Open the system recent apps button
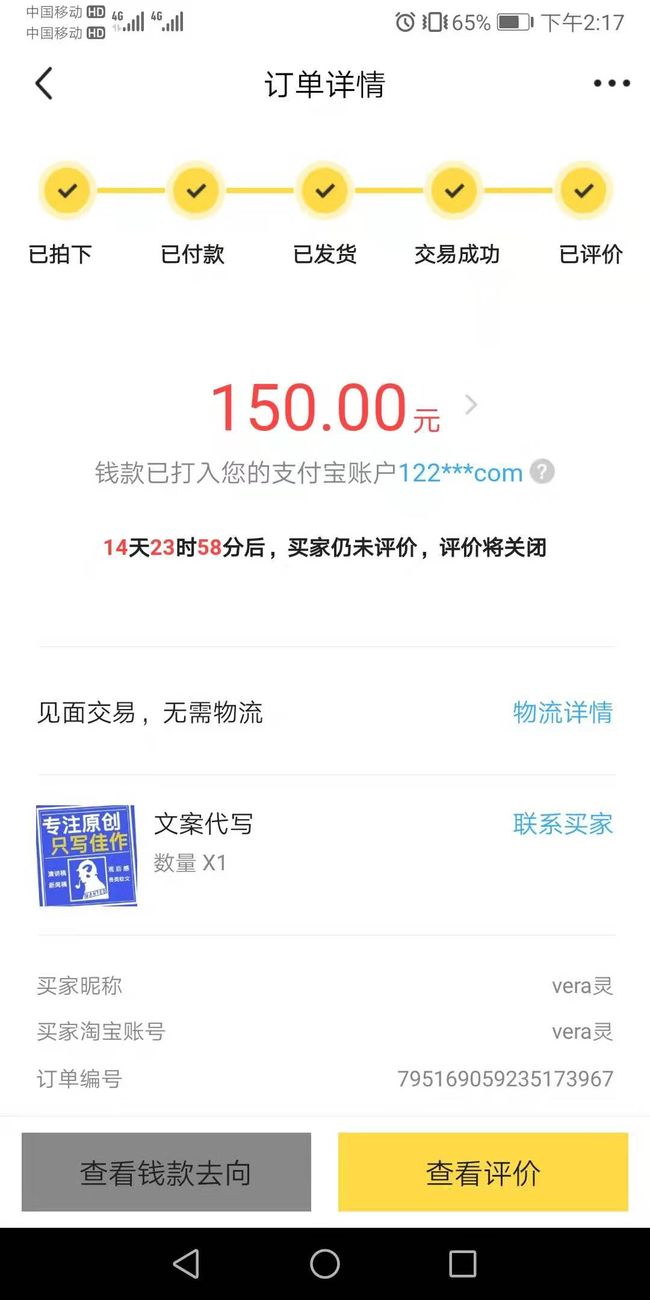Image resolution: width=650 pixels, height=1300 pixels. (x=462, y=1264)
